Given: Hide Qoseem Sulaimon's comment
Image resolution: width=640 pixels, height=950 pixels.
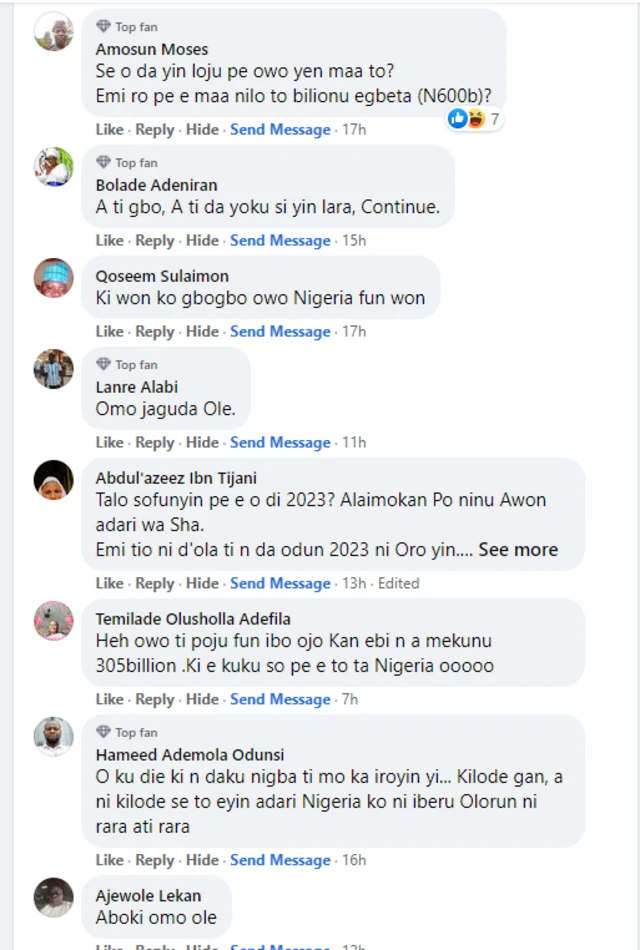Looking at the screenshot, I should pos(202,331).
